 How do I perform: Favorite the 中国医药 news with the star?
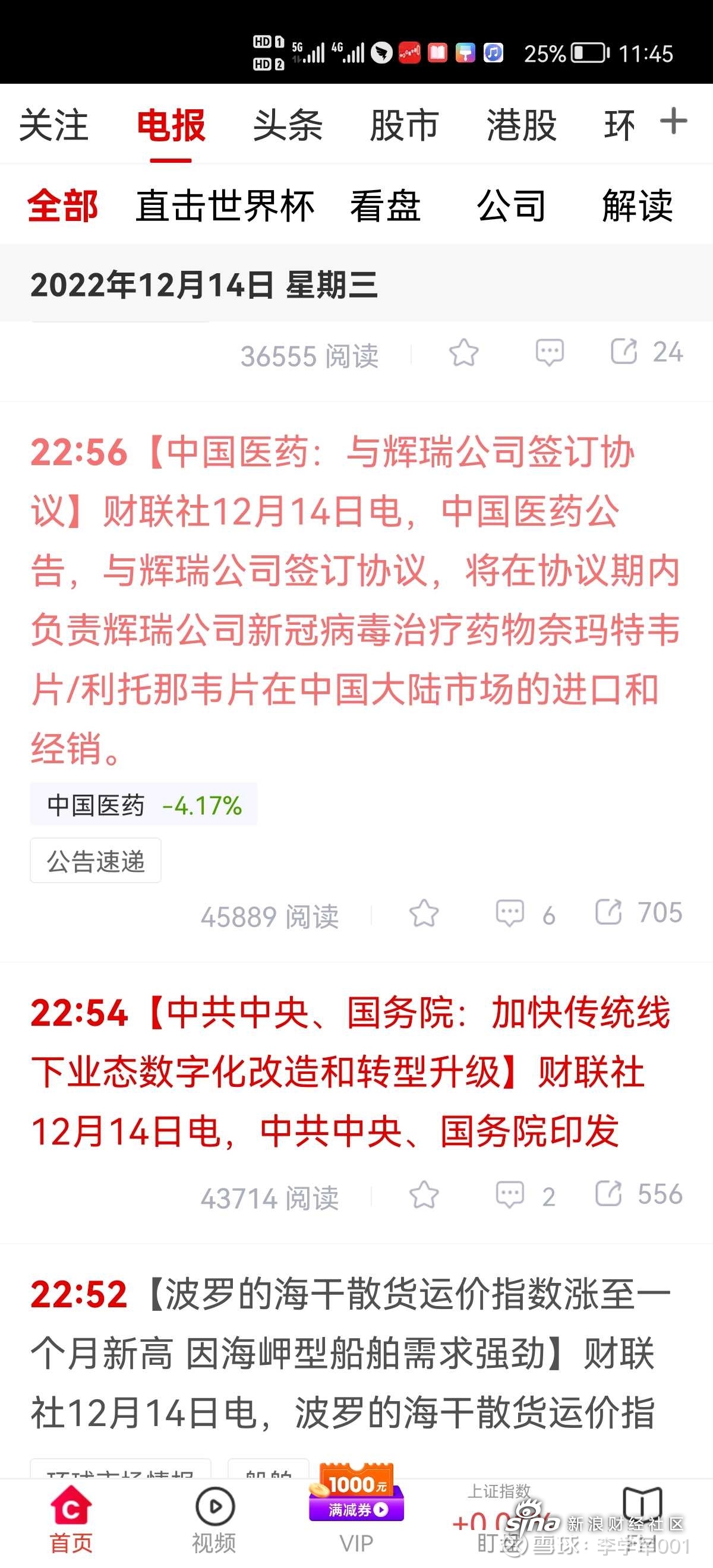tap(424, 913)
